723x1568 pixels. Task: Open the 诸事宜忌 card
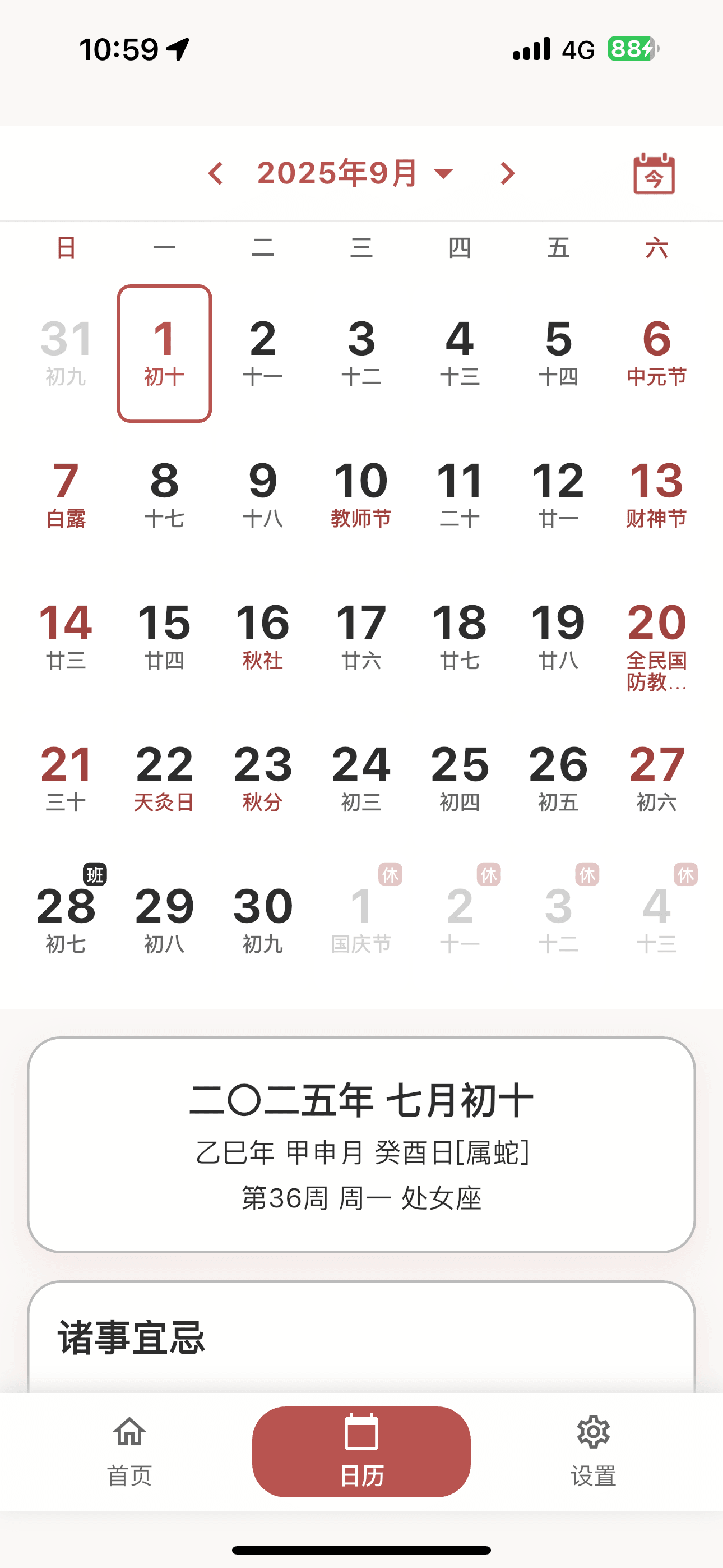(361, 1338)
